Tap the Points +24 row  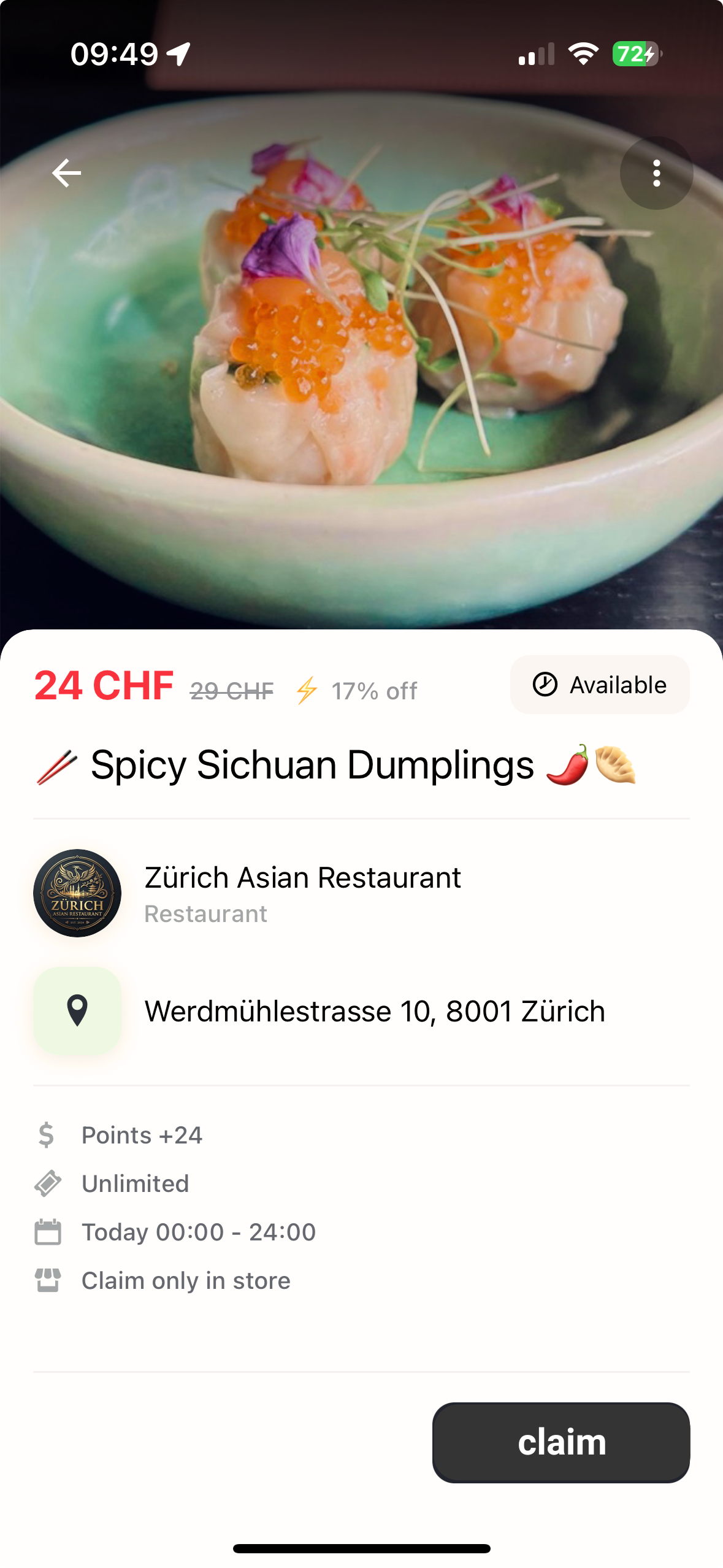click(x=142, y=1134)
